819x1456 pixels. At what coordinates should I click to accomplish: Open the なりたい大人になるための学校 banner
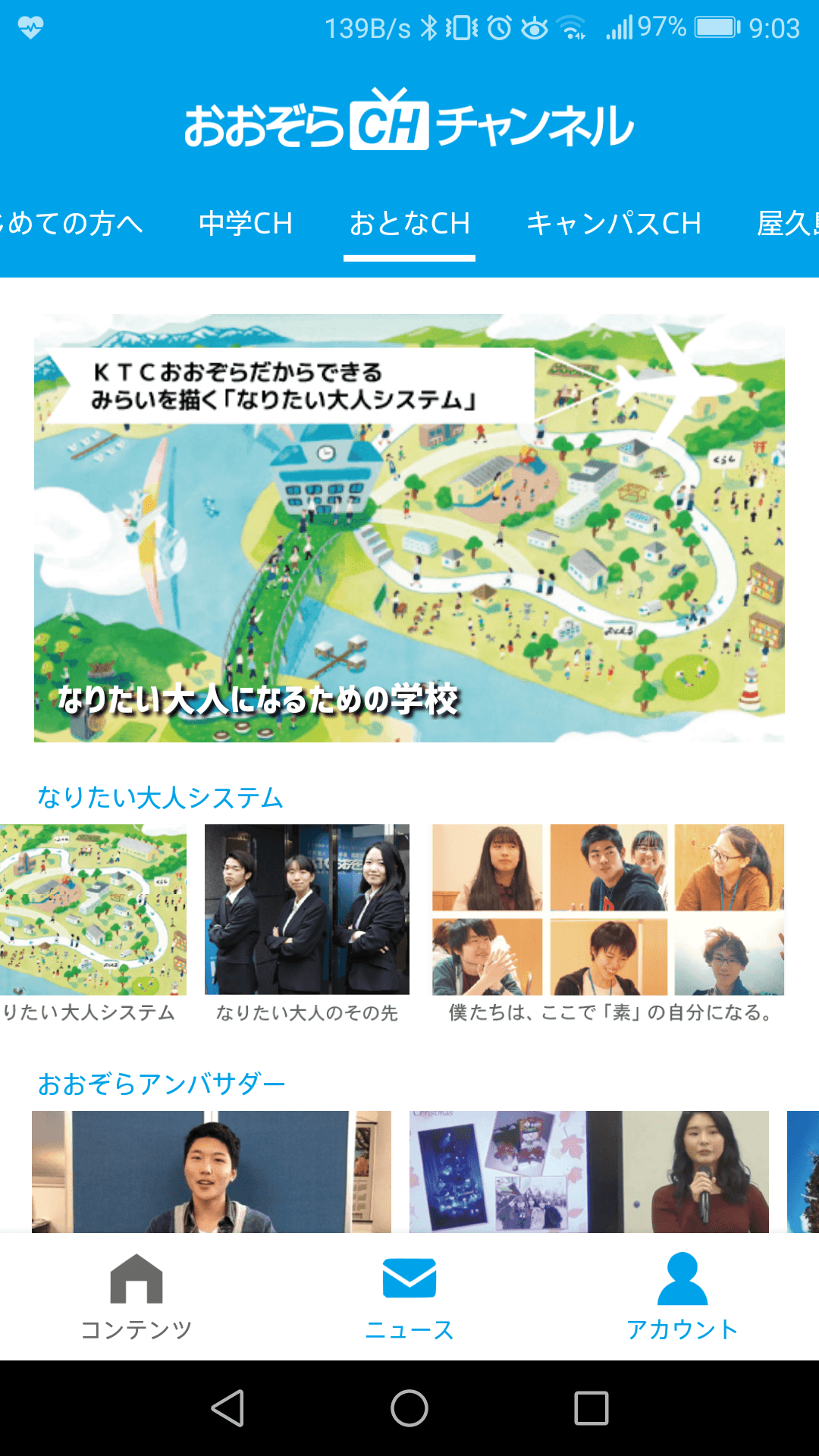[x=409, y=528]
